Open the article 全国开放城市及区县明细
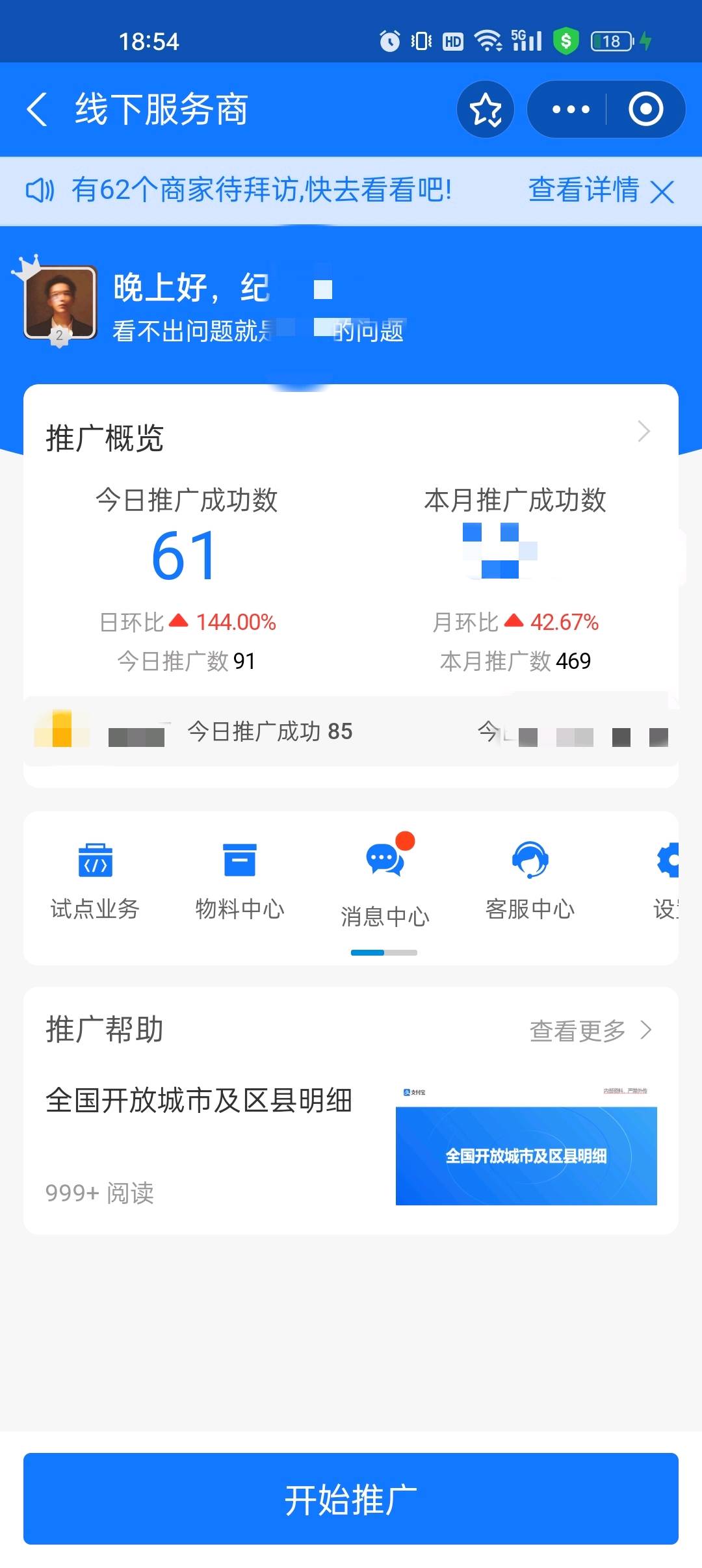 199,1101
